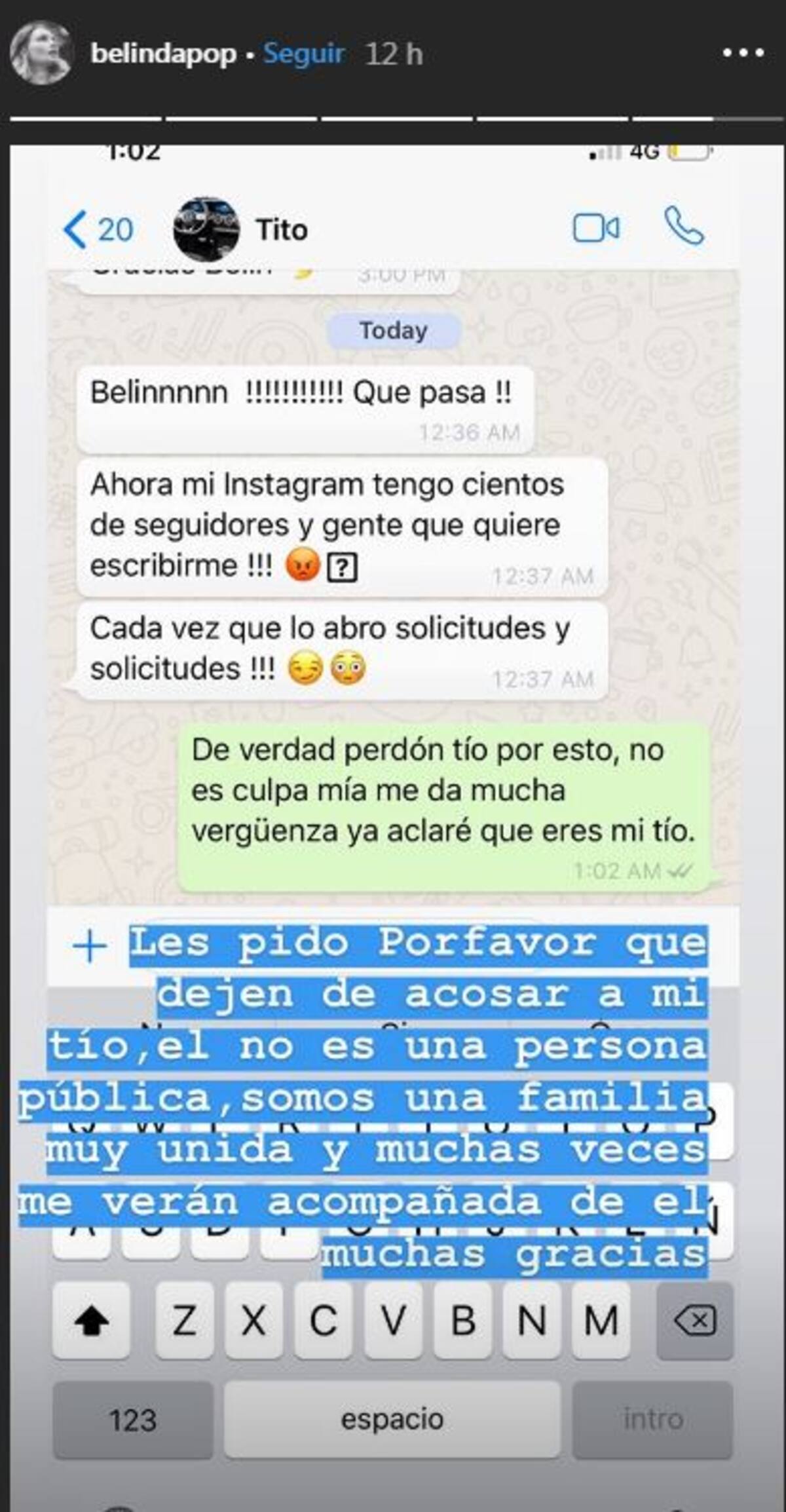The image size is (786, 1512).
Task: Follow belindapop with Seguir
Action: [x=303, y=54]
